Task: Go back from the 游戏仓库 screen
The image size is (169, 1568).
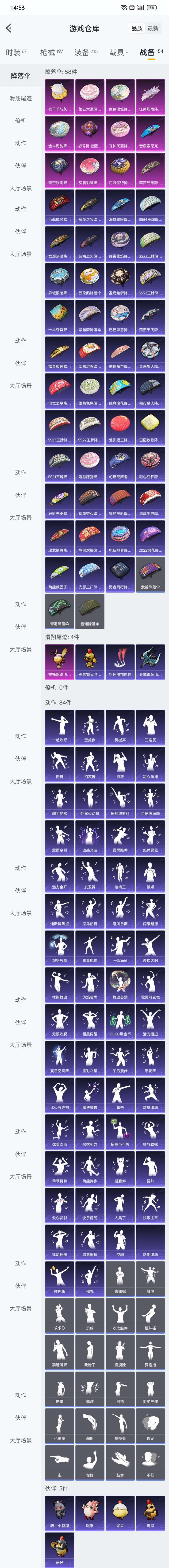Action: click(8, 28)
